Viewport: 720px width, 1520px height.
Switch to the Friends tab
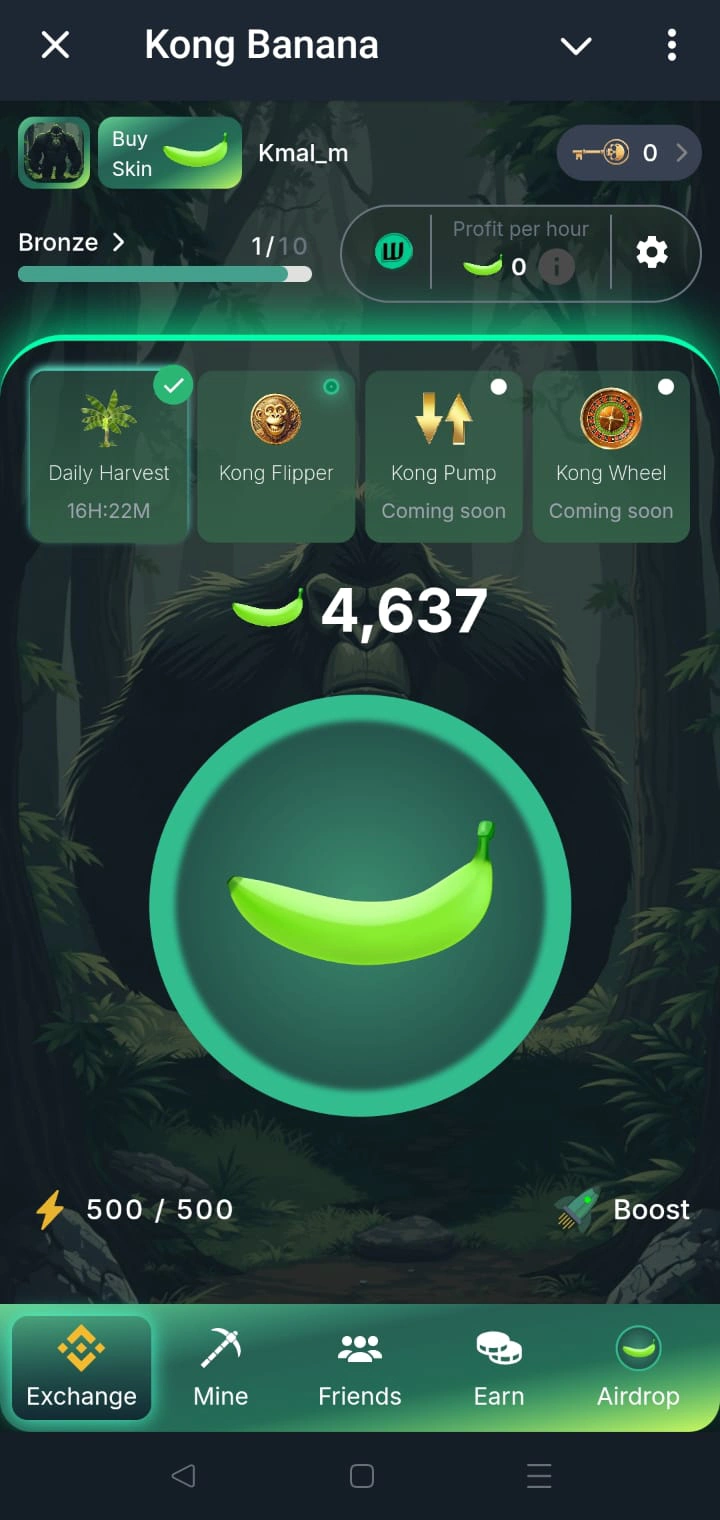coord(360,1368)
